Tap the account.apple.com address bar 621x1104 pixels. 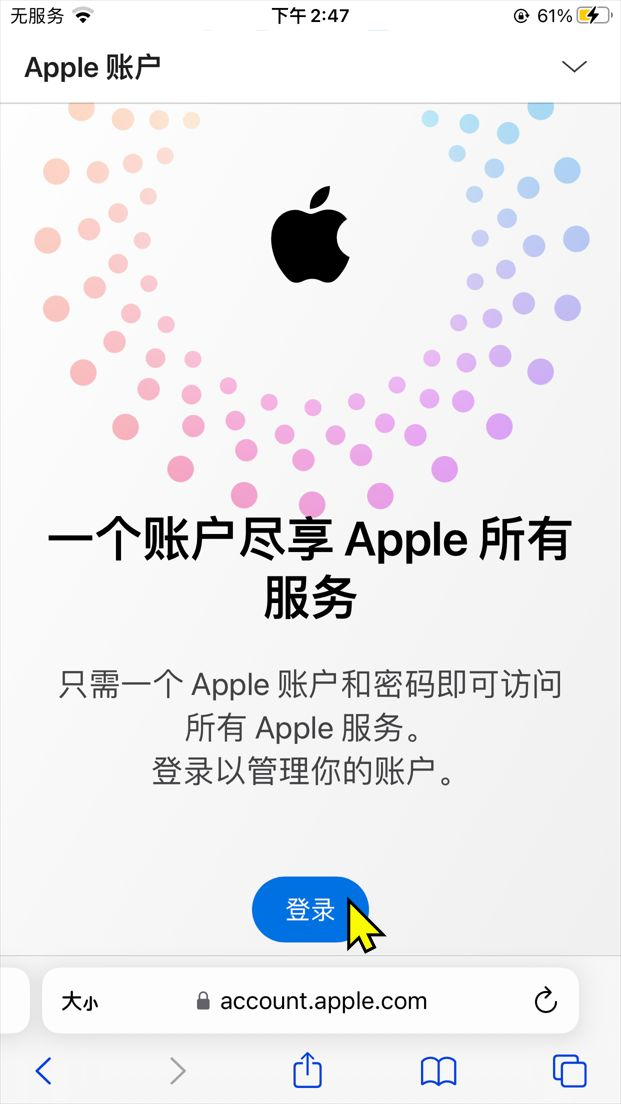(323, 1001)
